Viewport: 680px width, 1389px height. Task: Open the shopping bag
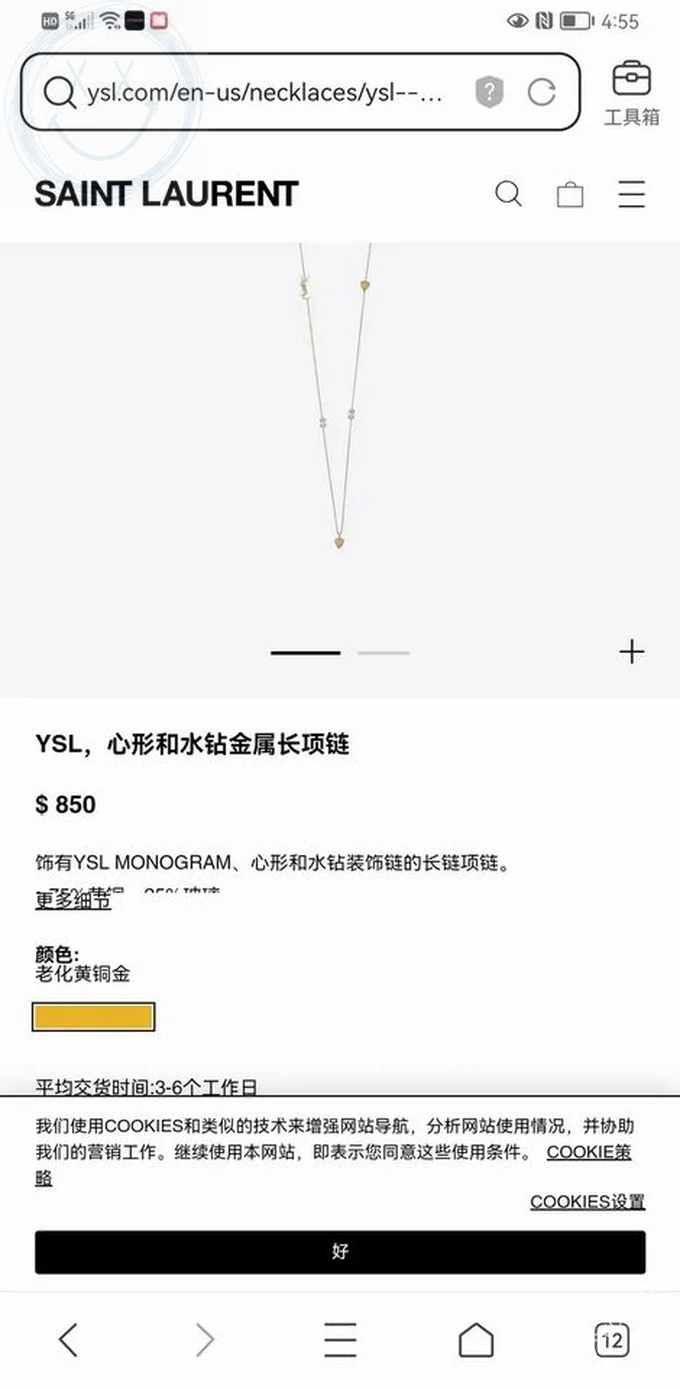(x=570, y=194)
